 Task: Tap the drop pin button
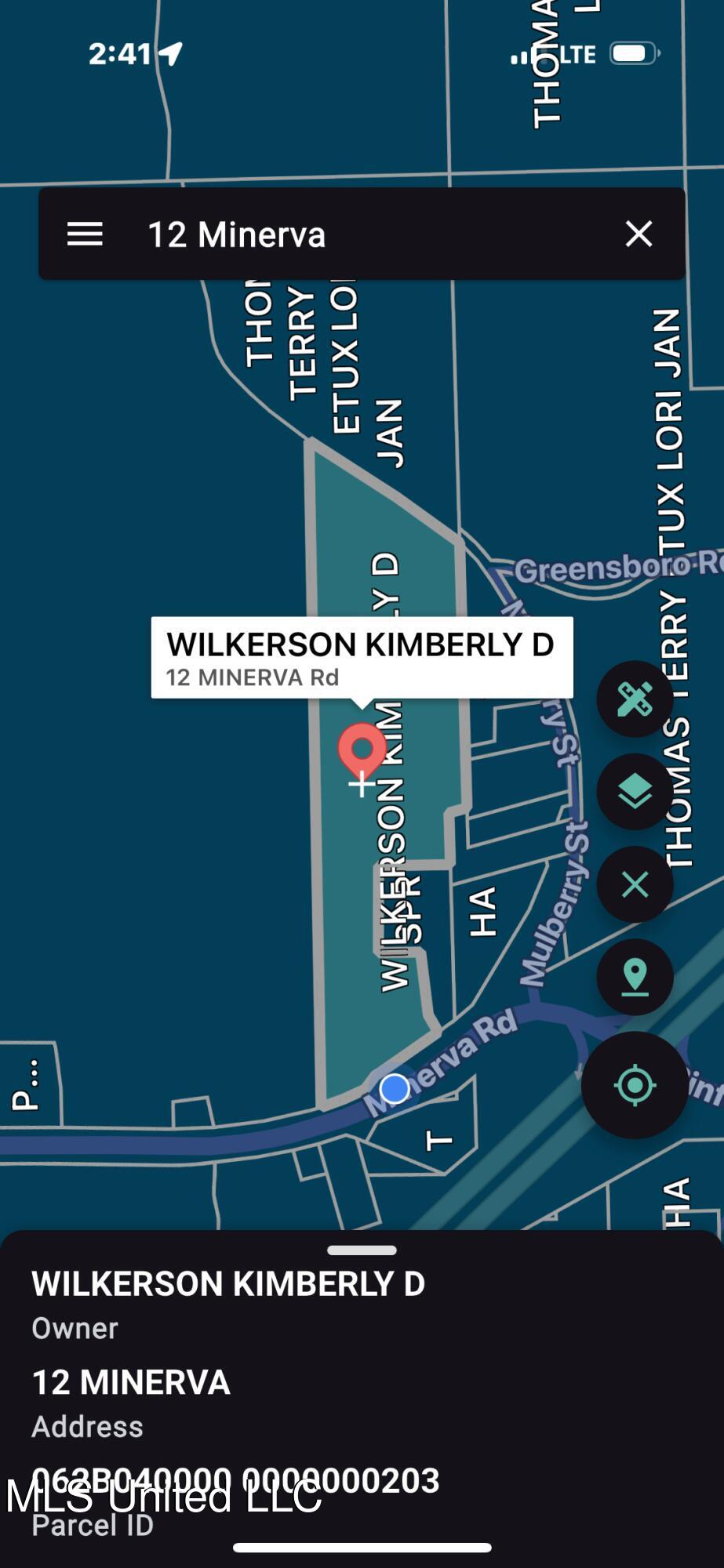(x=635, y=977)
